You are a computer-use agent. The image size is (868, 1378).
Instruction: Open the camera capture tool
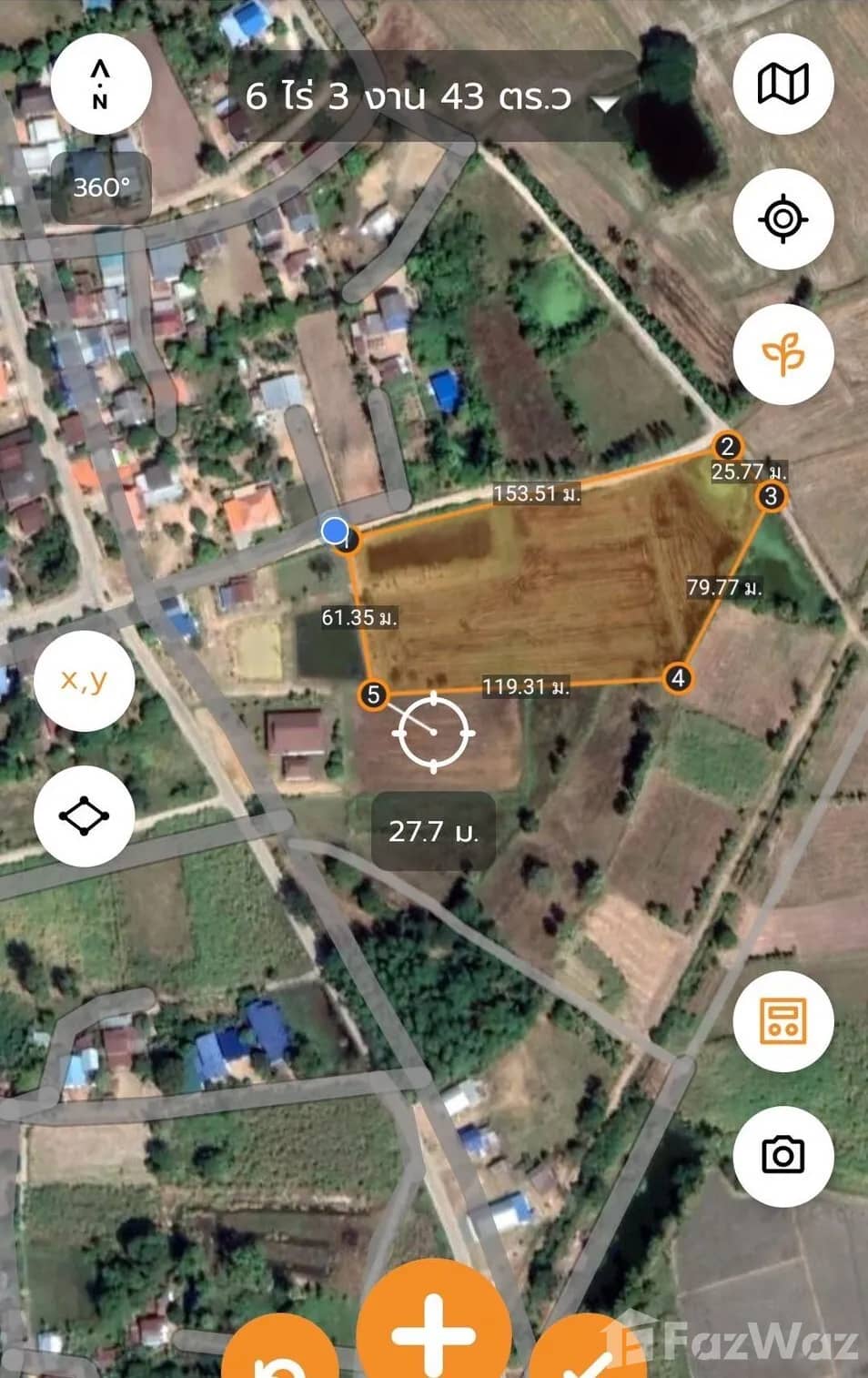(784, 1154)
